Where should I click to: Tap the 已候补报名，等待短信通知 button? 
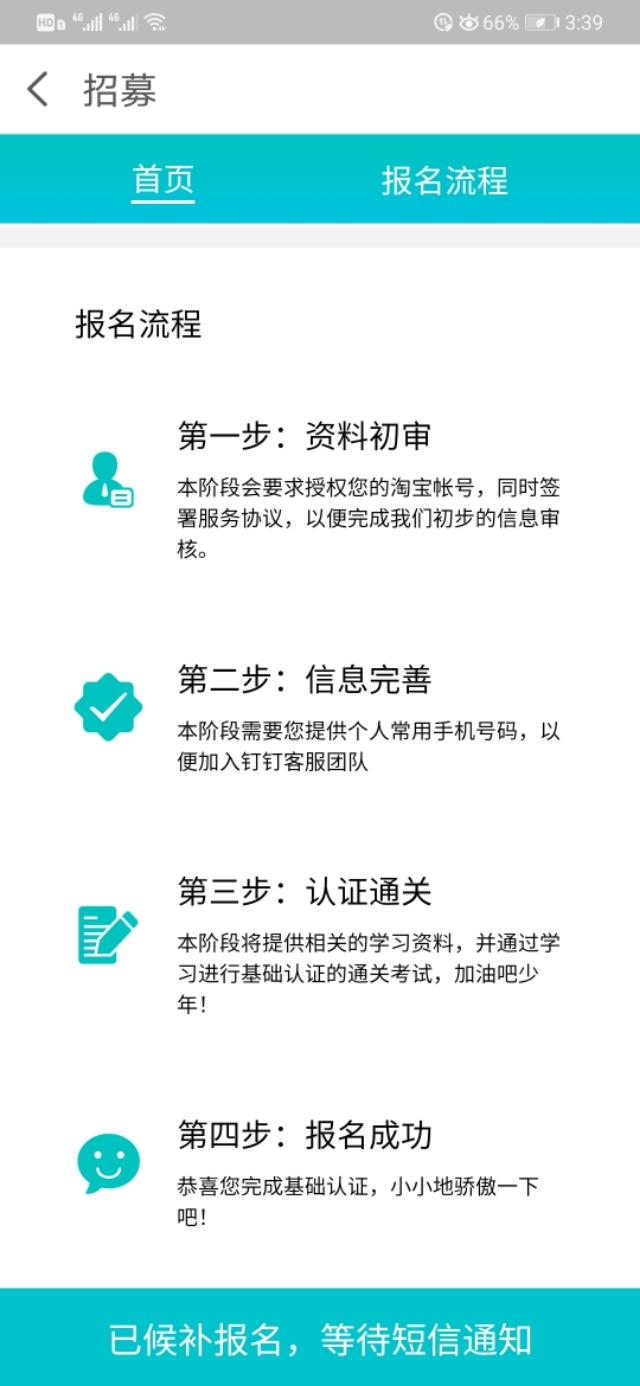coord(320,1337)
